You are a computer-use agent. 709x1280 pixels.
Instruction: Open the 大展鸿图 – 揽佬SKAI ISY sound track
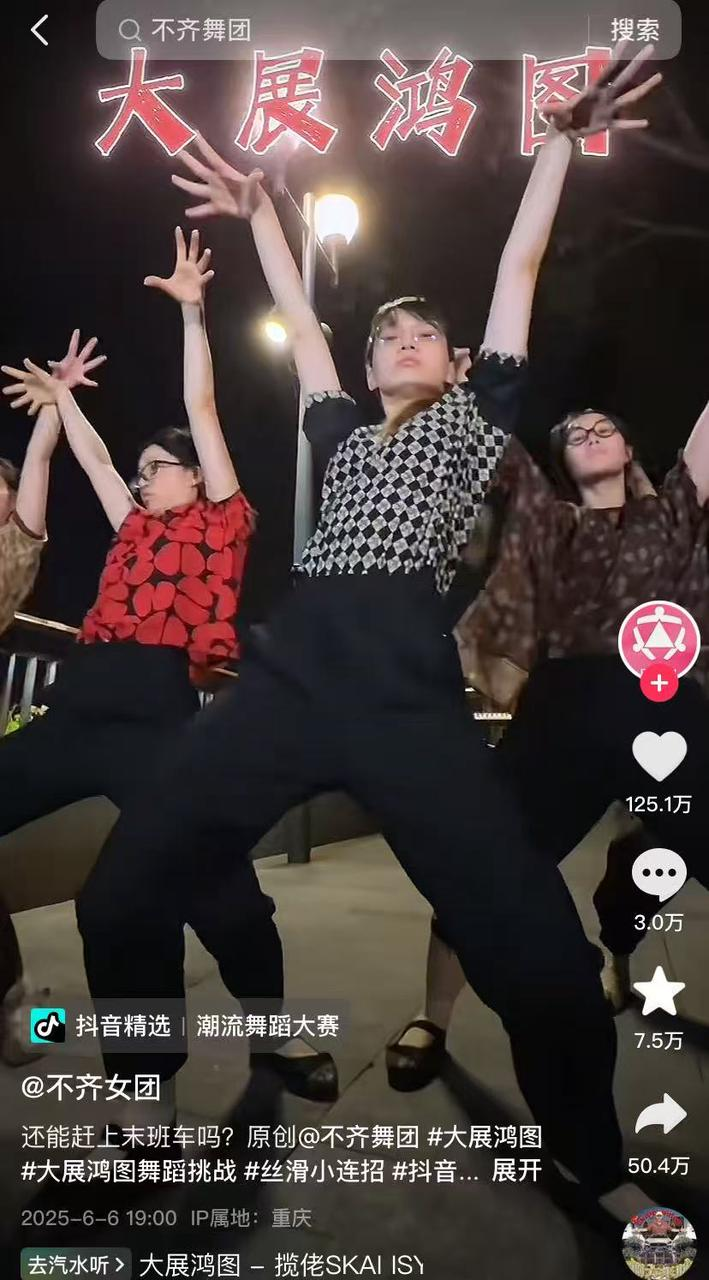pyautogui.click(x=280, y=1264)
